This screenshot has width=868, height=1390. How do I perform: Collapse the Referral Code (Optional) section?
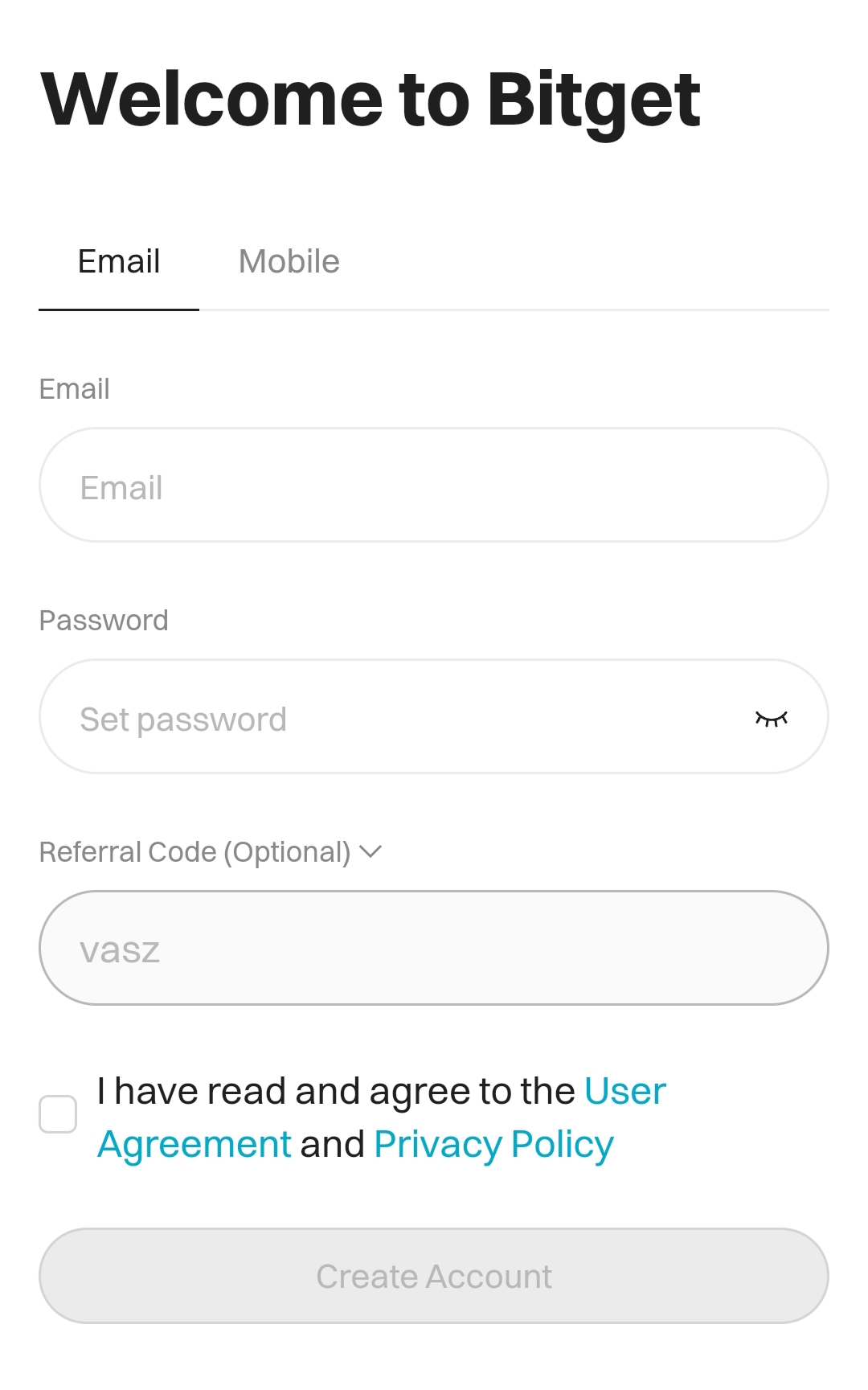[x=371, y=851]
